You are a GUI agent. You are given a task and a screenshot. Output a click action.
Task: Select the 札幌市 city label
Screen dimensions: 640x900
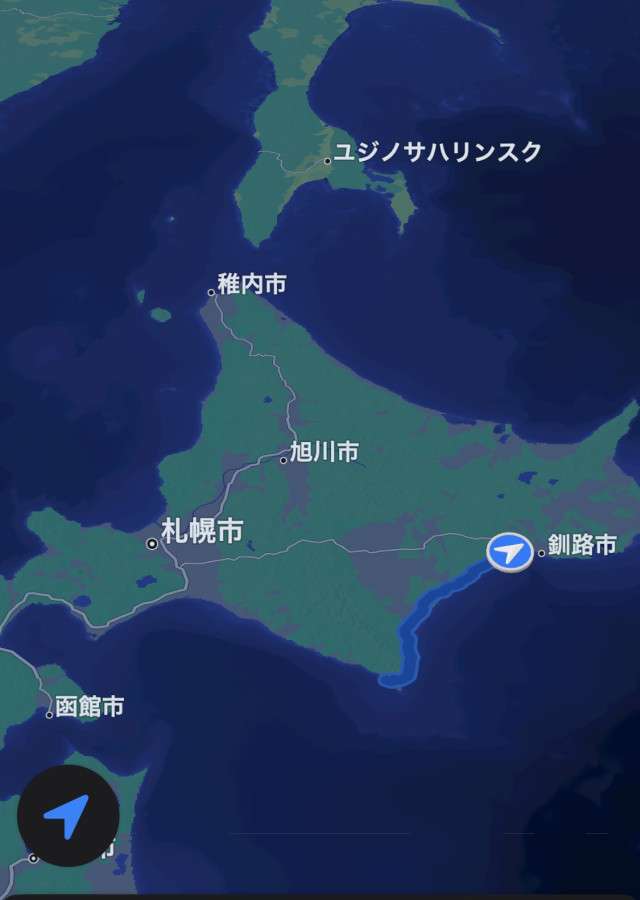(202, 532)
